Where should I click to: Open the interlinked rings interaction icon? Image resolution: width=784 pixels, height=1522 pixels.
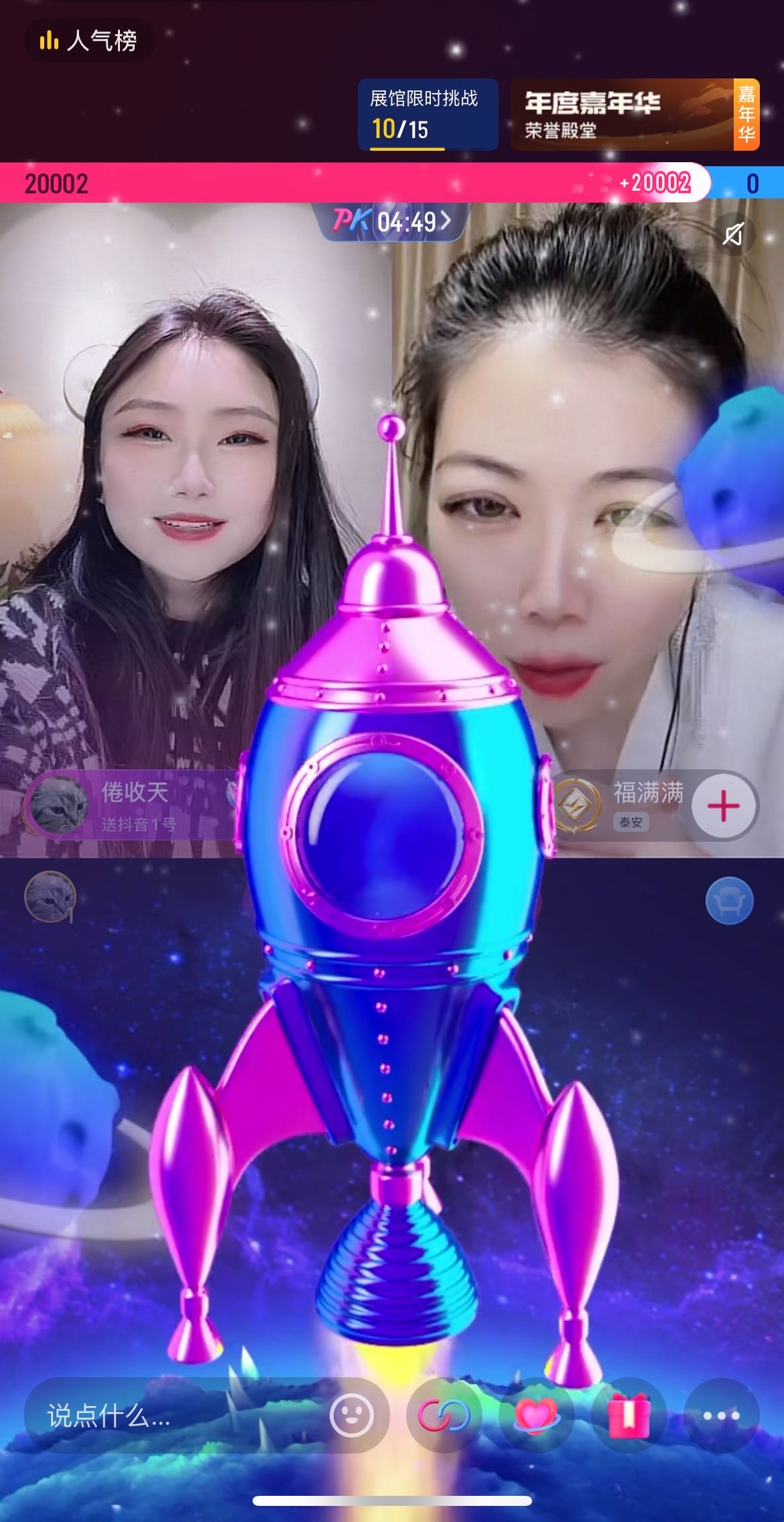[x=444, y=1415]
